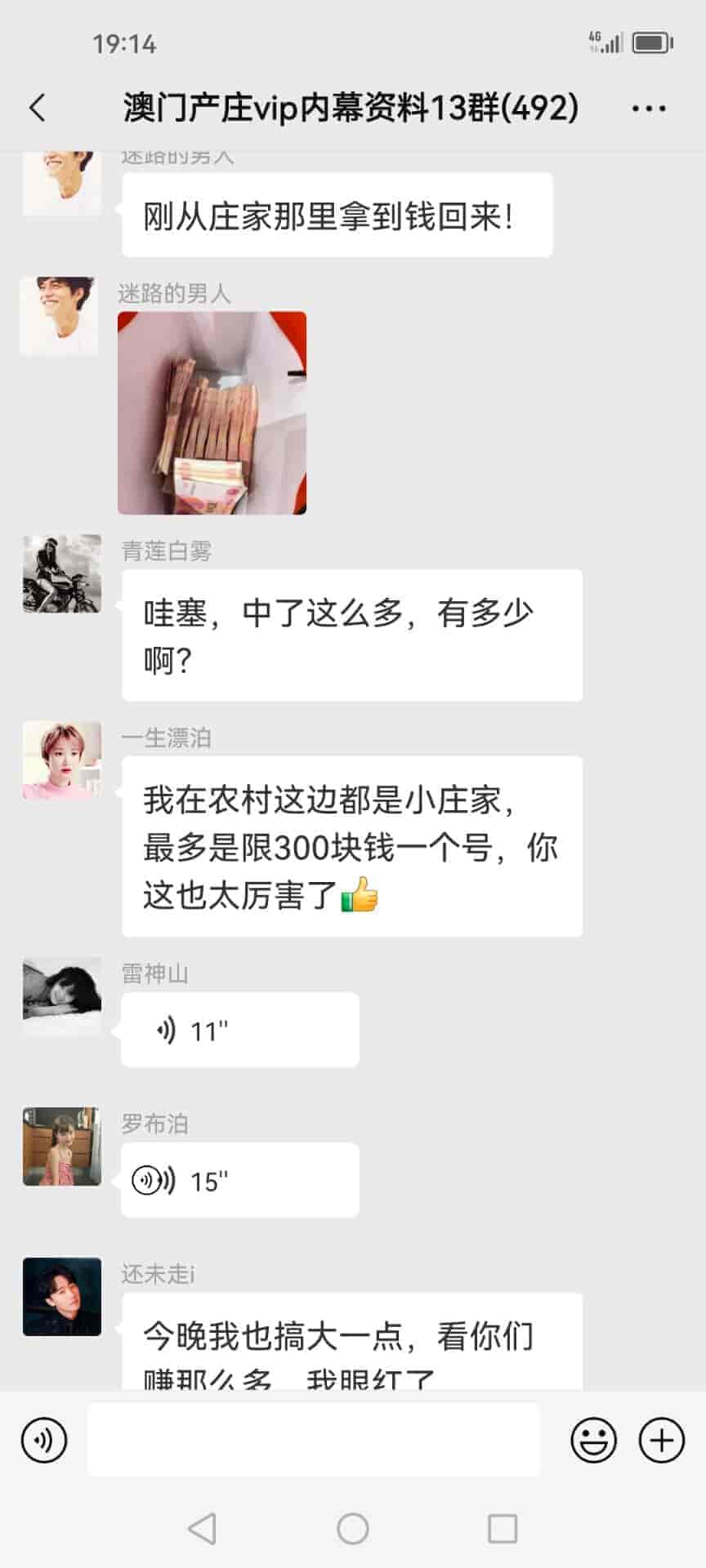Play 雷神山's 11-second voice message
This screenshot has width=706, height=1568.
pos(239,1030)
